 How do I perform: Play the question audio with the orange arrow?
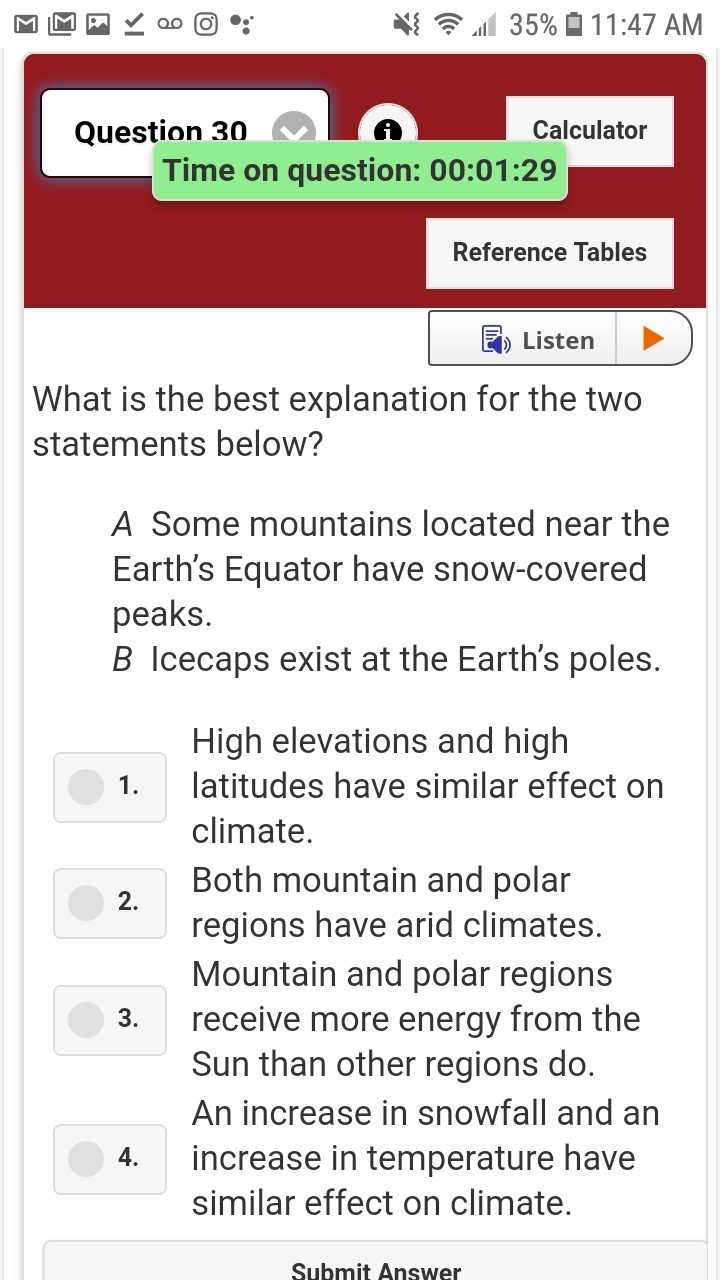click(653, 339)
